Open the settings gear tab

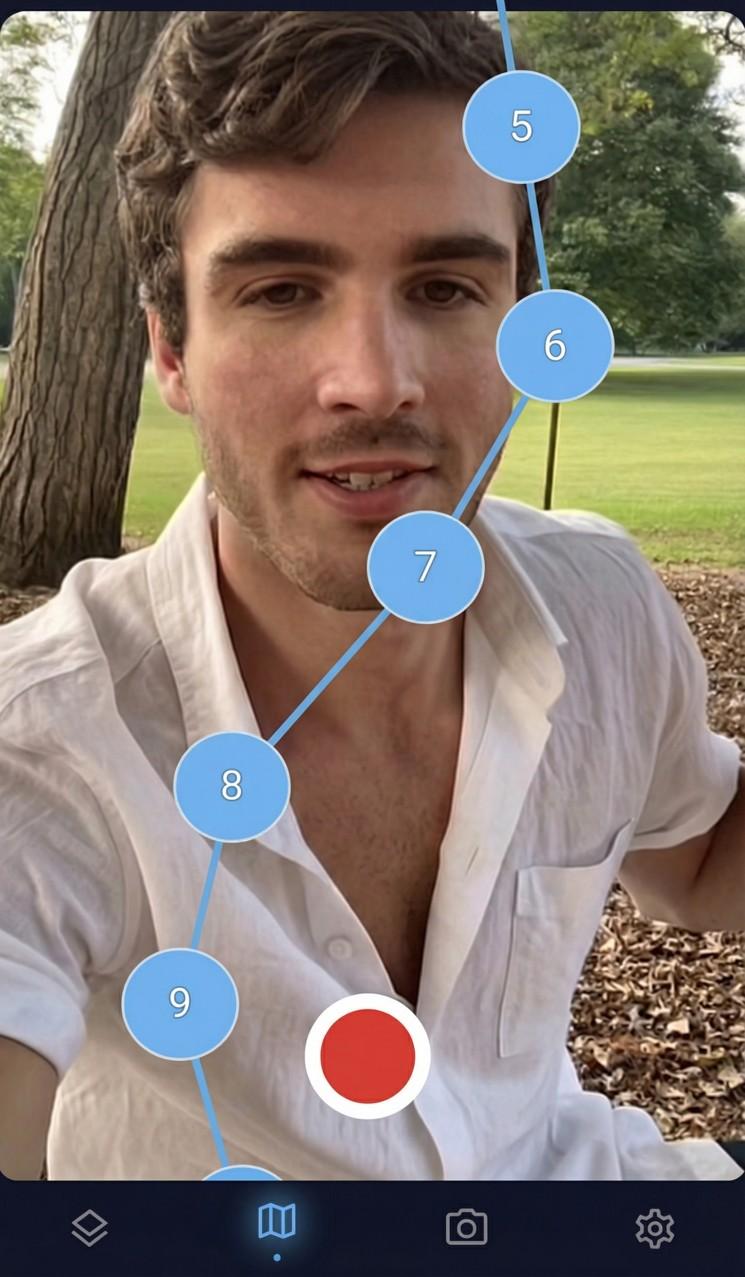point(655,1227)
